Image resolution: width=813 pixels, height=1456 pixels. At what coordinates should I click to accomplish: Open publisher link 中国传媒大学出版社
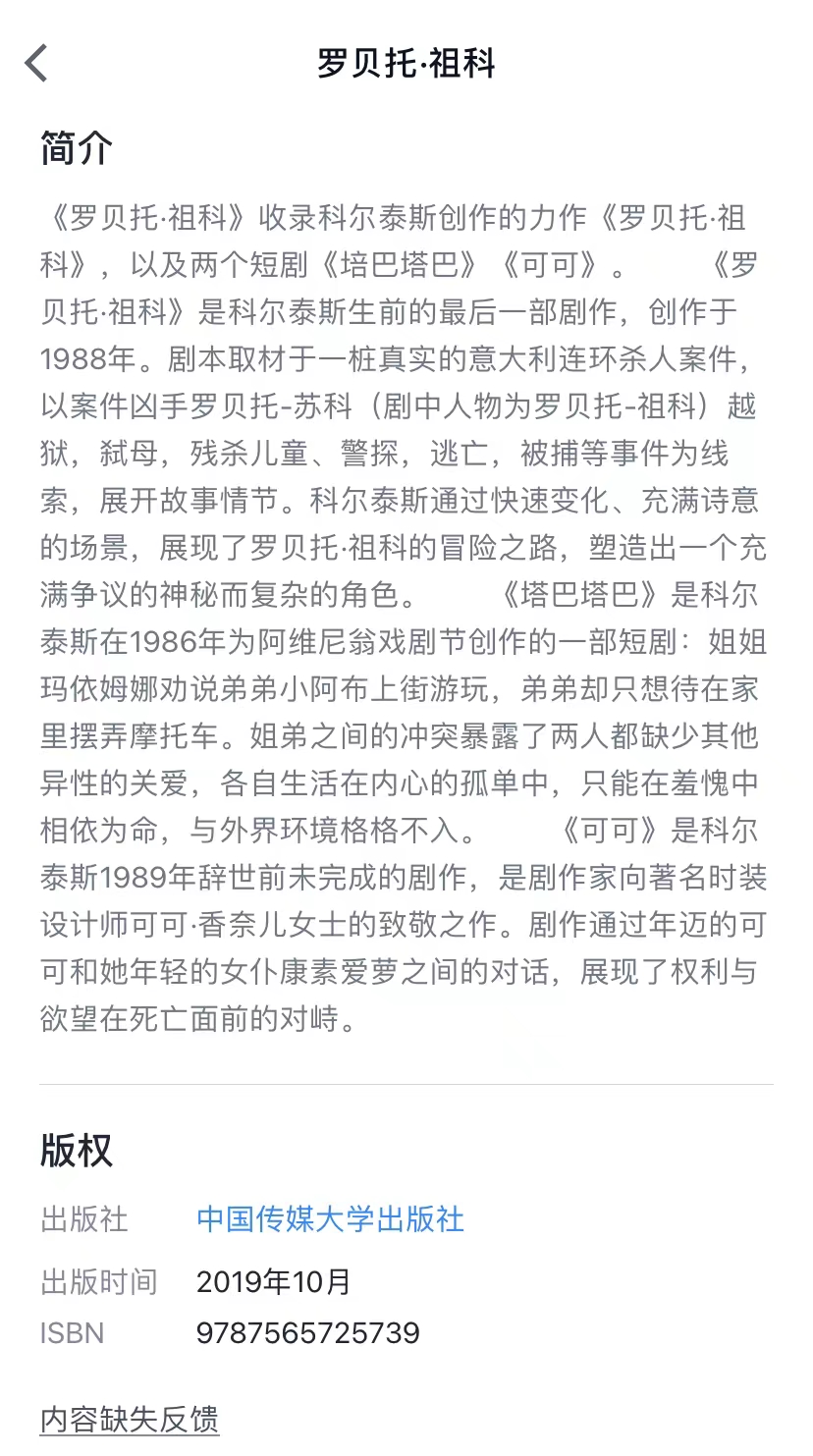tap(330, 1219)
